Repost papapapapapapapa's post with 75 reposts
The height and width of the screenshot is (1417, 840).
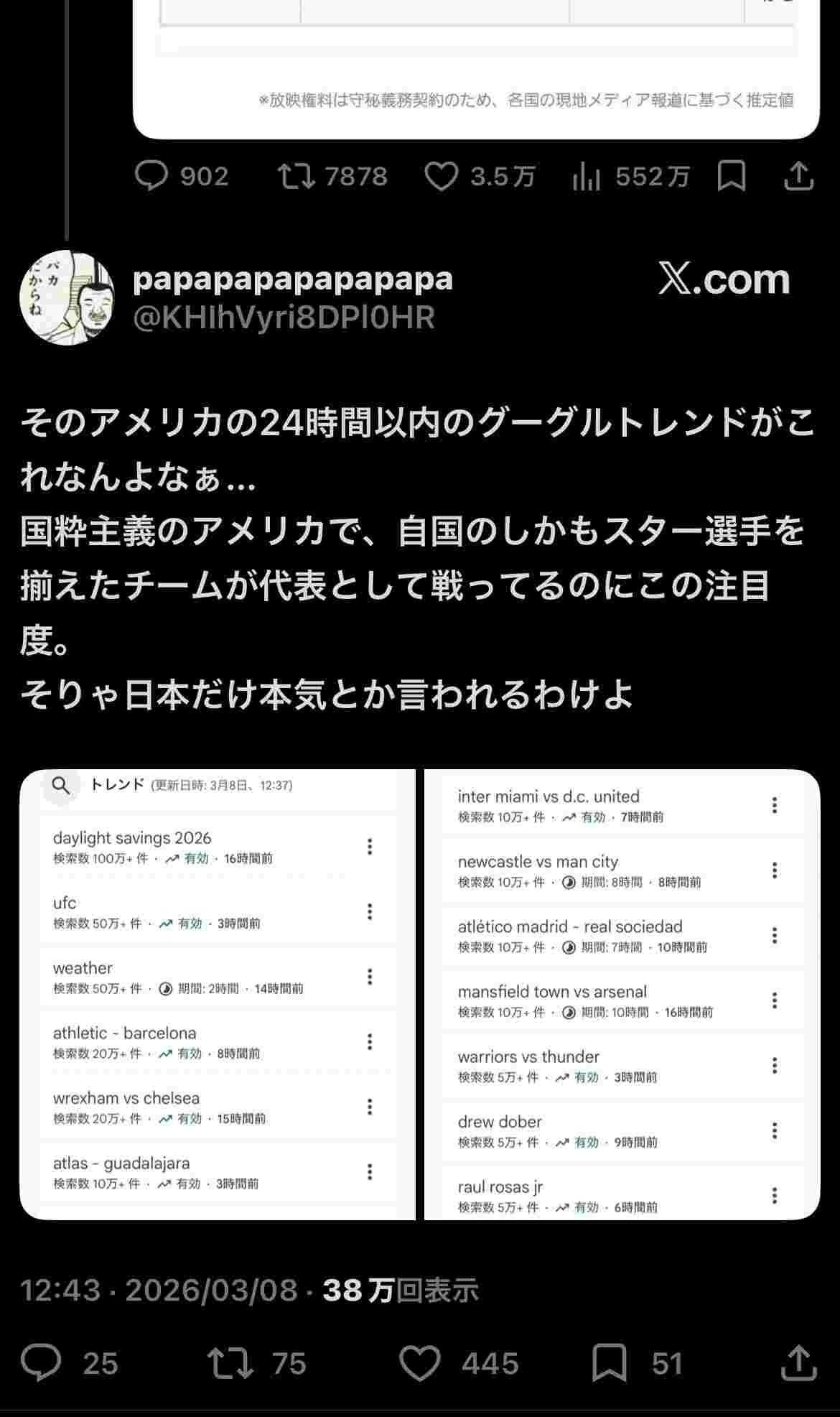pos(230,1362)
